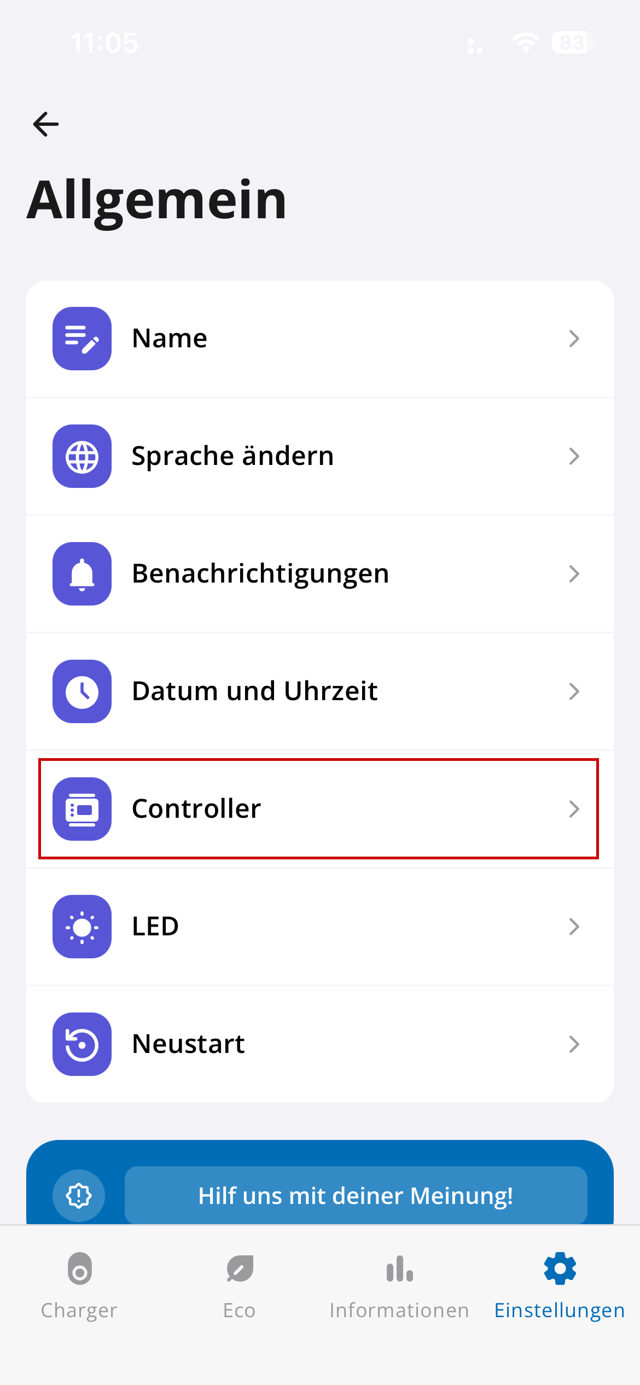Open Sprache ändern settings

click(x=319, y=456)
